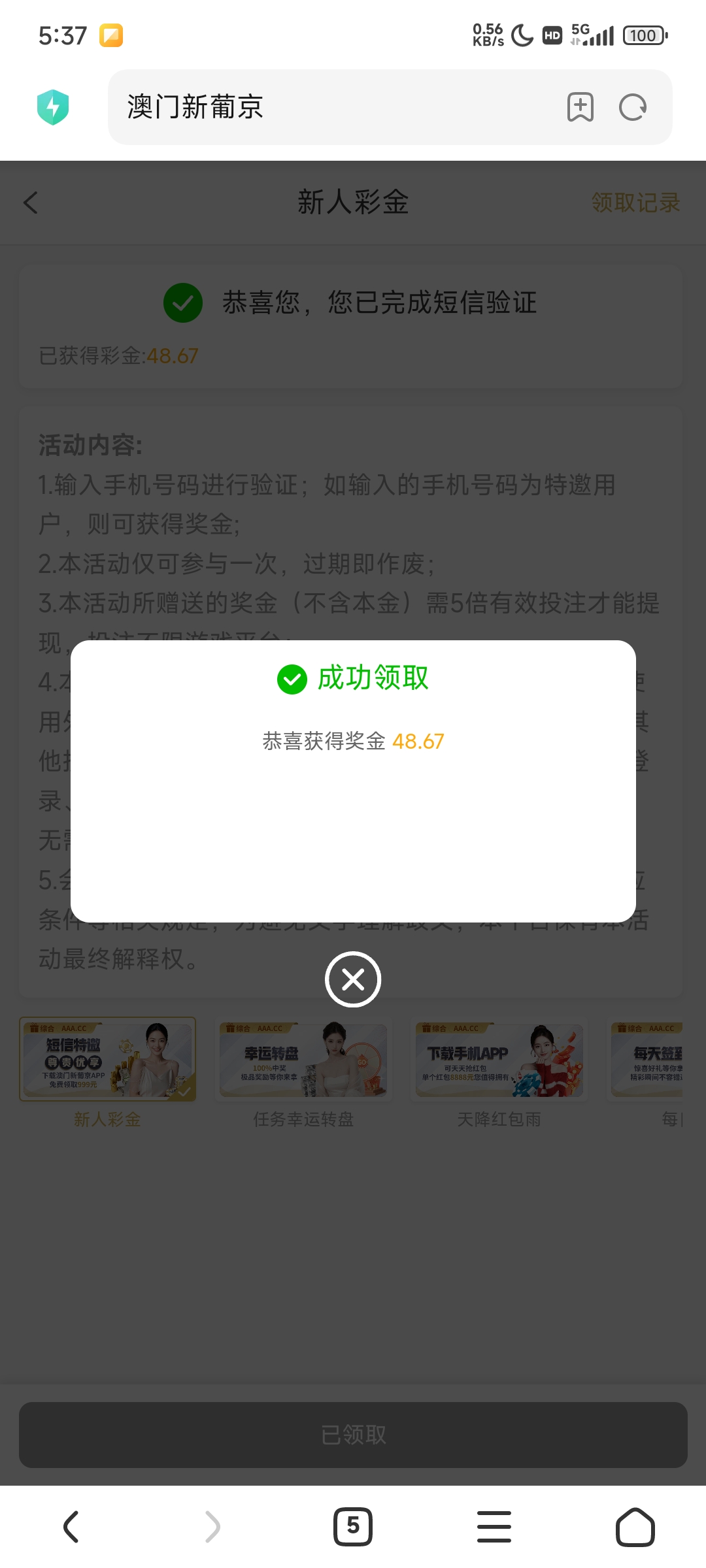The image size is (706, 1568).
Task: Open the 新人彩金 promotion card
Action: click(x=108, y=1060)
